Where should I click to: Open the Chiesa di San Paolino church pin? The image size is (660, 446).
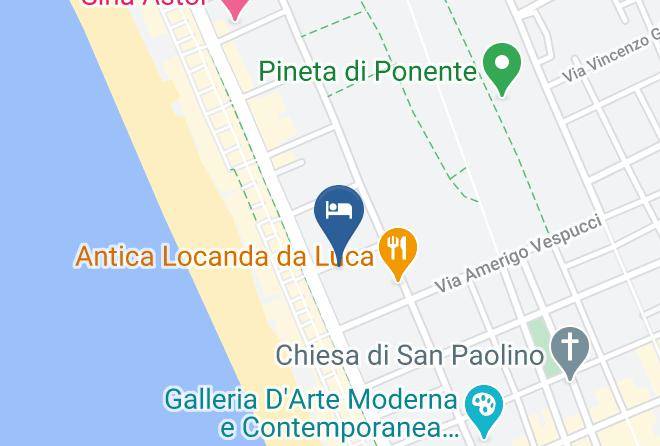[x=570, y=353]
